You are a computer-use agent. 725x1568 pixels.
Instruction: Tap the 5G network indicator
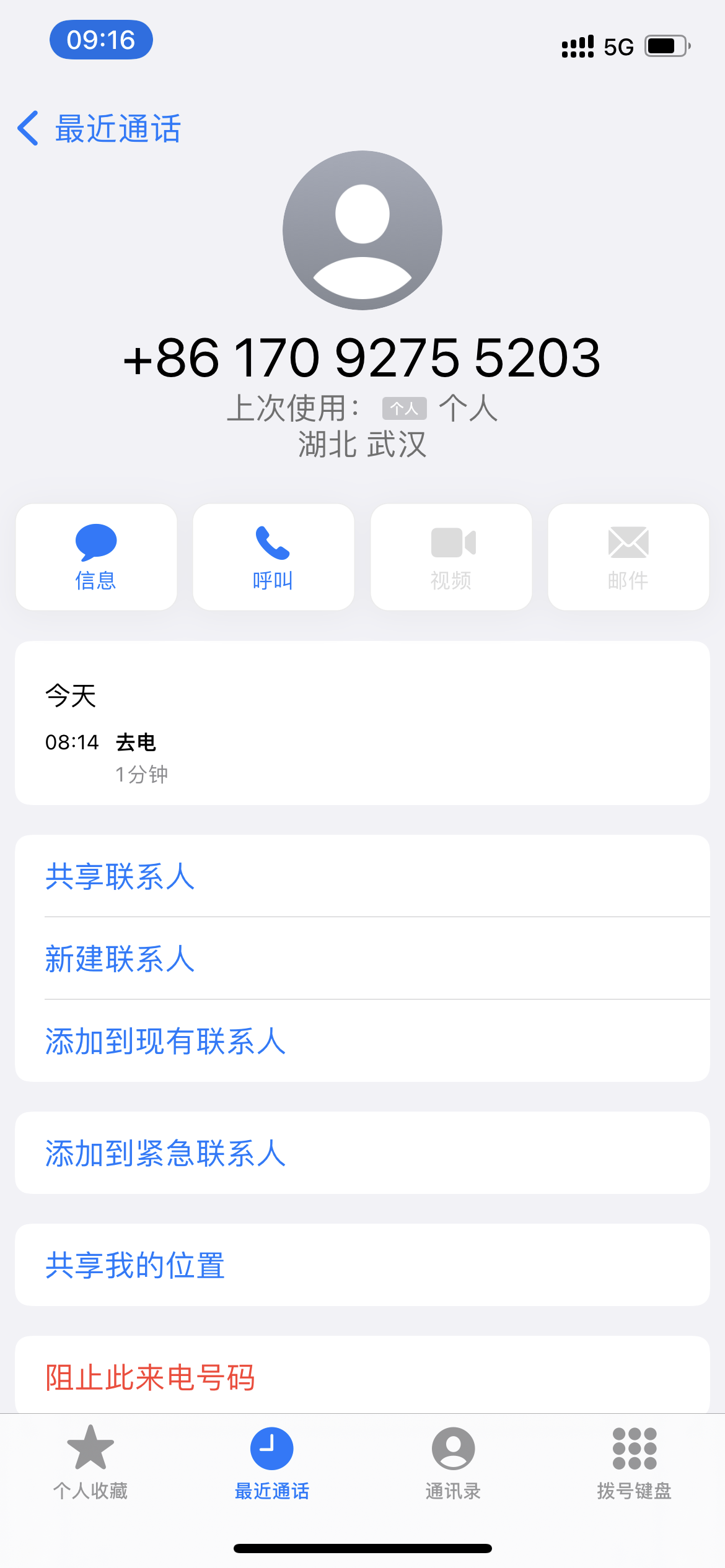click(618, 45)
